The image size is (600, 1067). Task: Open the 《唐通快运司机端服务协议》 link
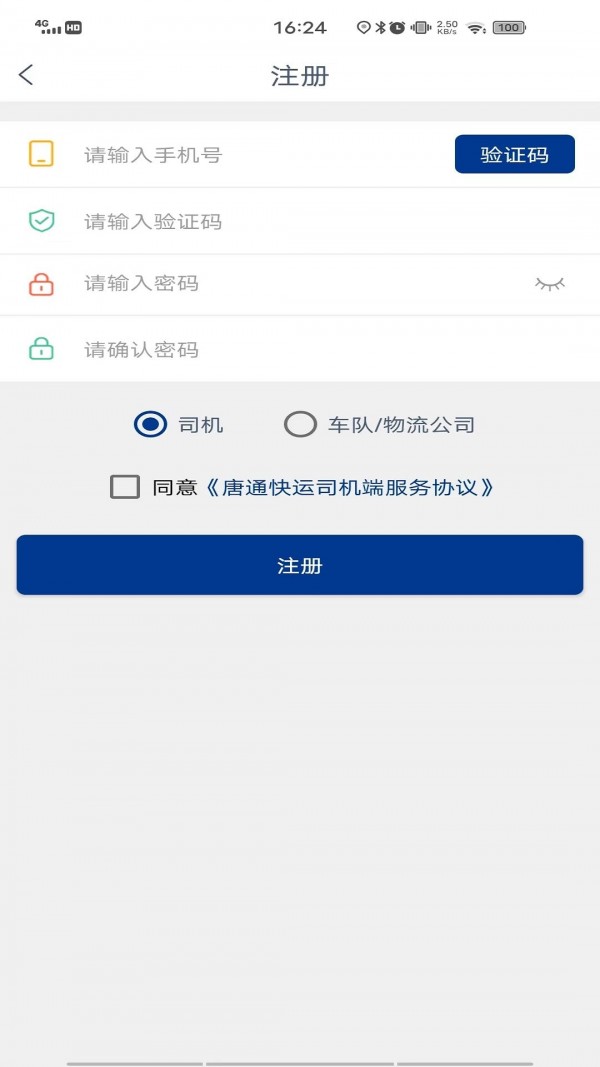[x=350, y=488]
